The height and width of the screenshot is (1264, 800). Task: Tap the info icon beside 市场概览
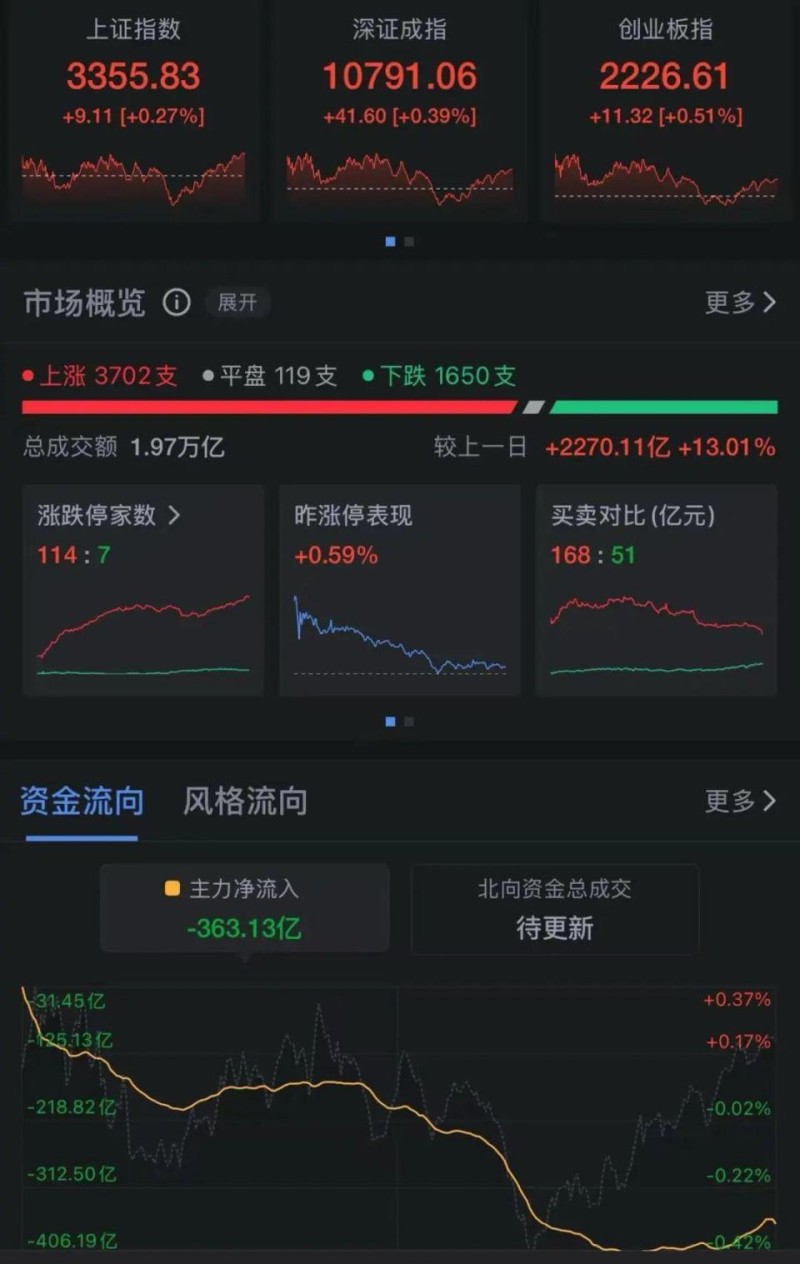(x=177, y=302)
